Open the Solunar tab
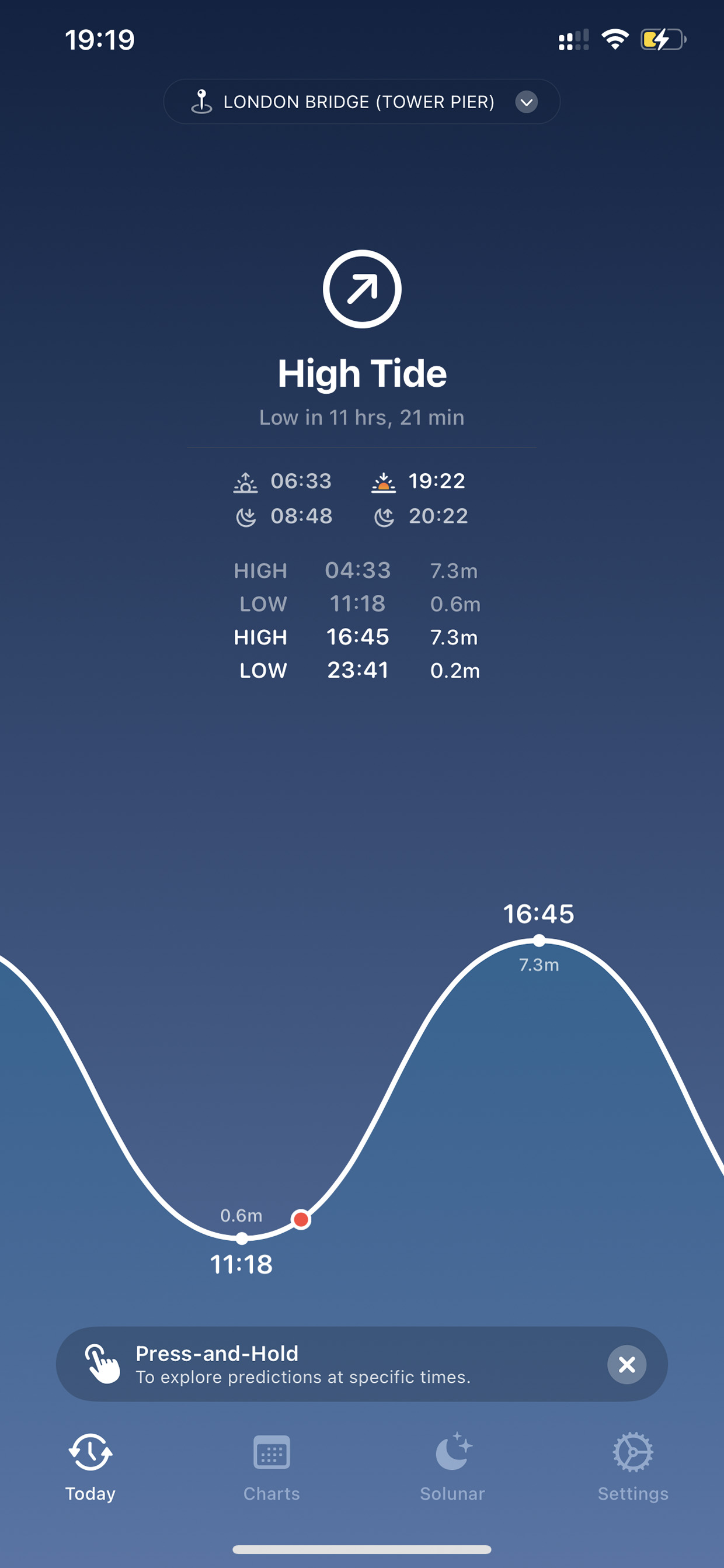The image size is (724, 1568). [452, 1468]
